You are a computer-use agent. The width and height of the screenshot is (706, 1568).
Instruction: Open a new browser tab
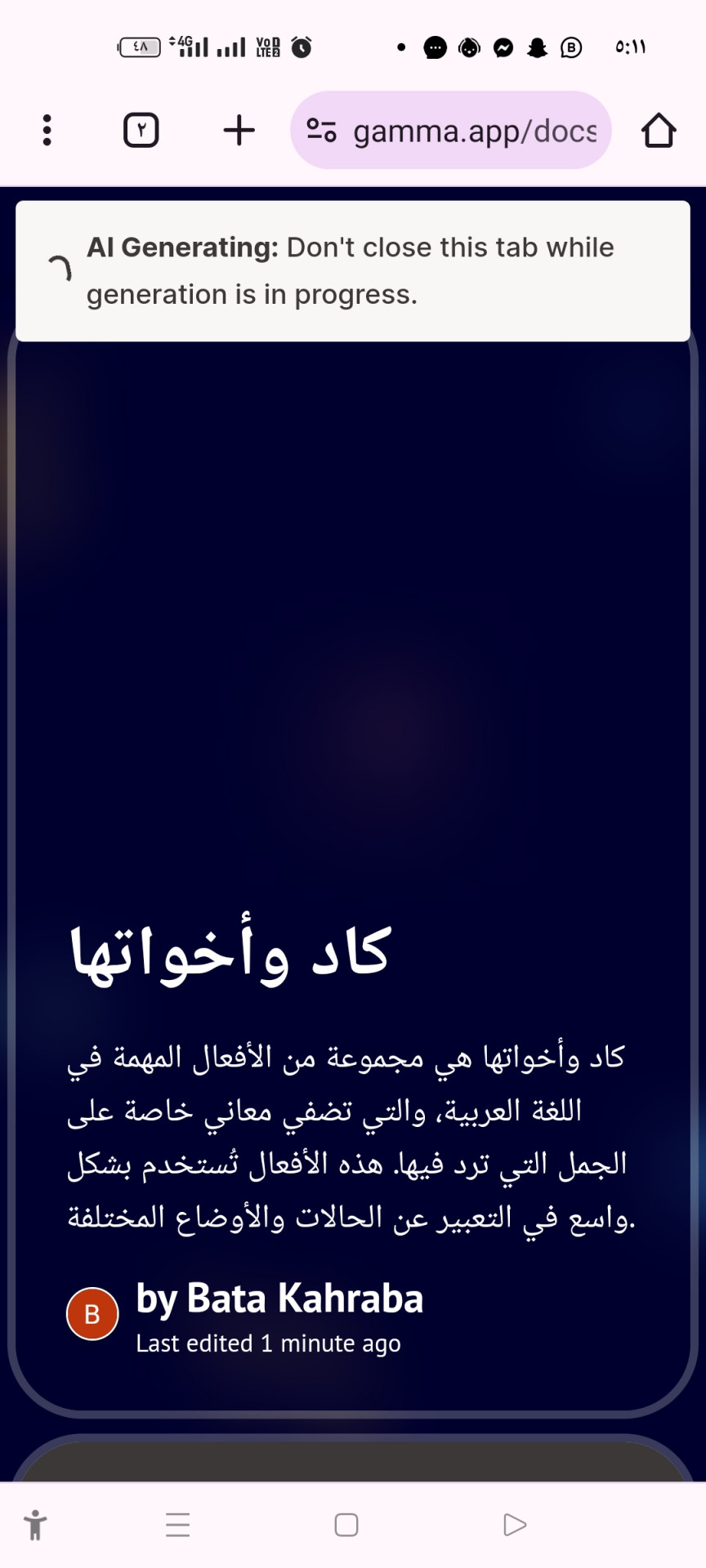(x=239, y=130)
